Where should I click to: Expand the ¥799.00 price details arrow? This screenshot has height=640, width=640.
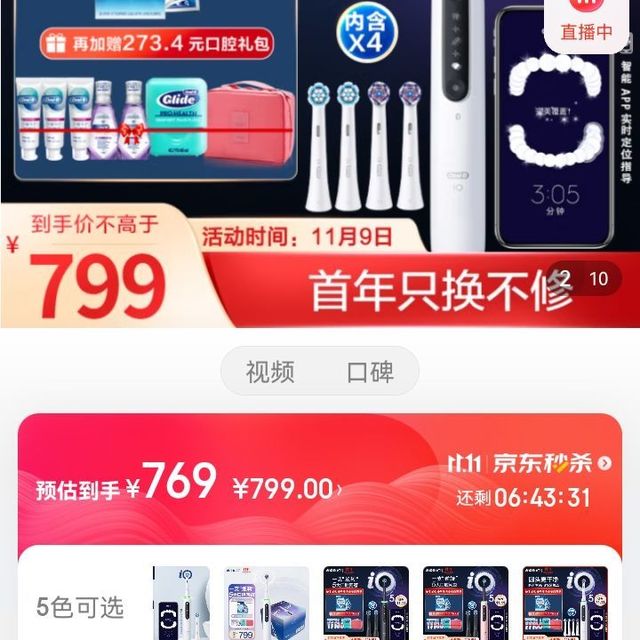click(338, 489)
